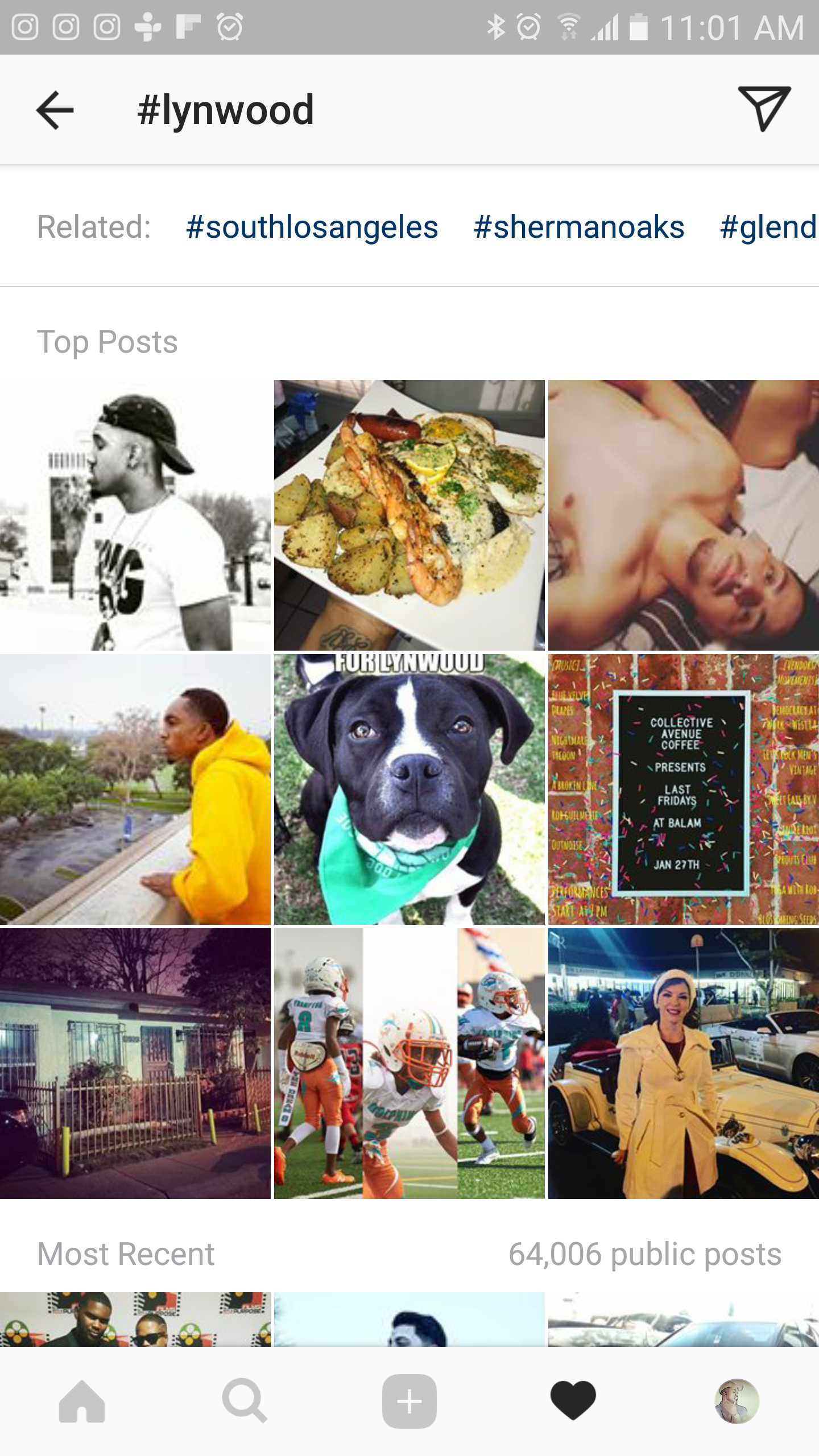Open direct messages paper plane icon
Image resolution: width=819 pixels, height=1456 pixels.
(764, 109)
